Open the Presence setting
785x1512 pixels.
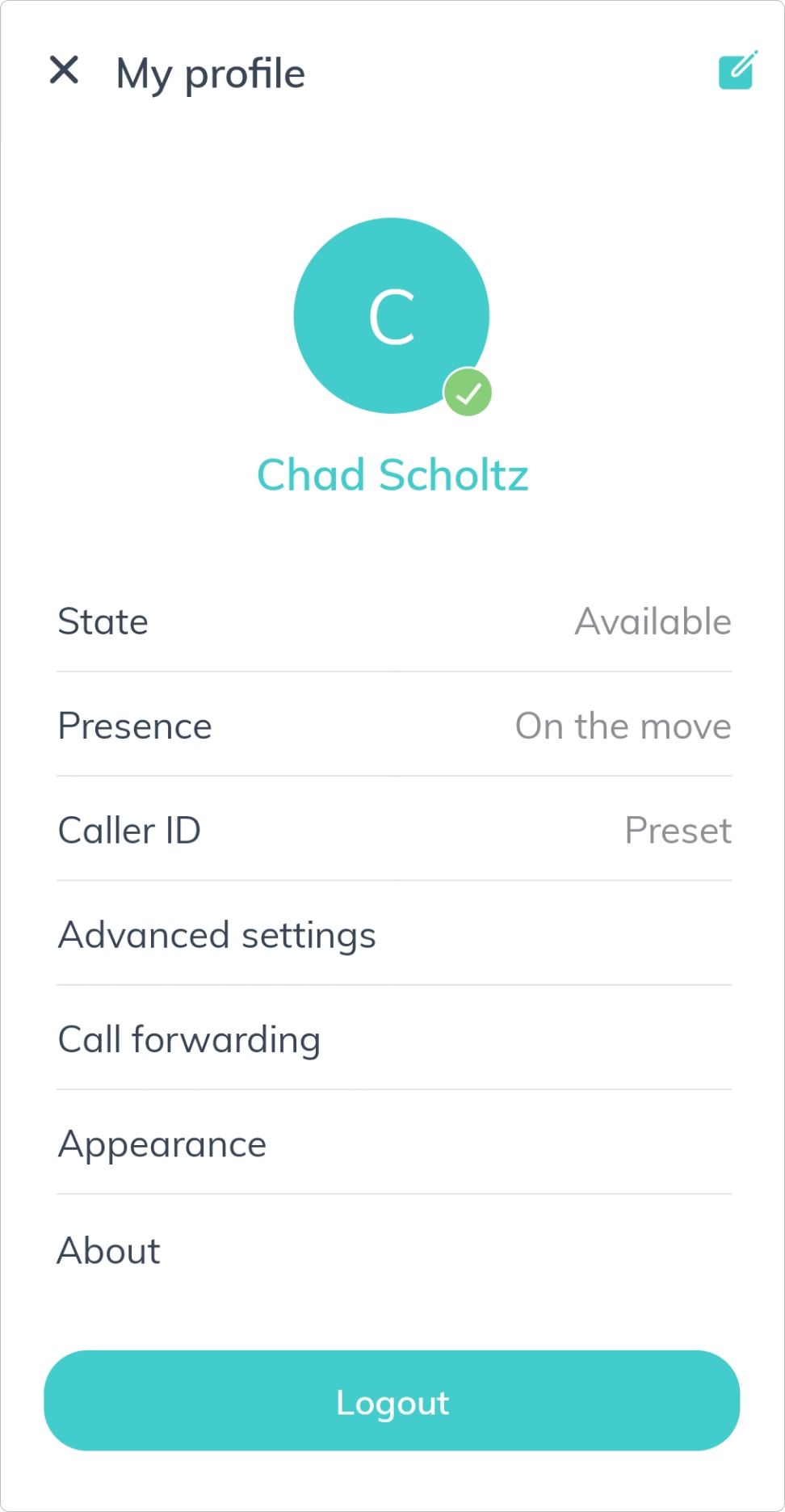point(394,726)
